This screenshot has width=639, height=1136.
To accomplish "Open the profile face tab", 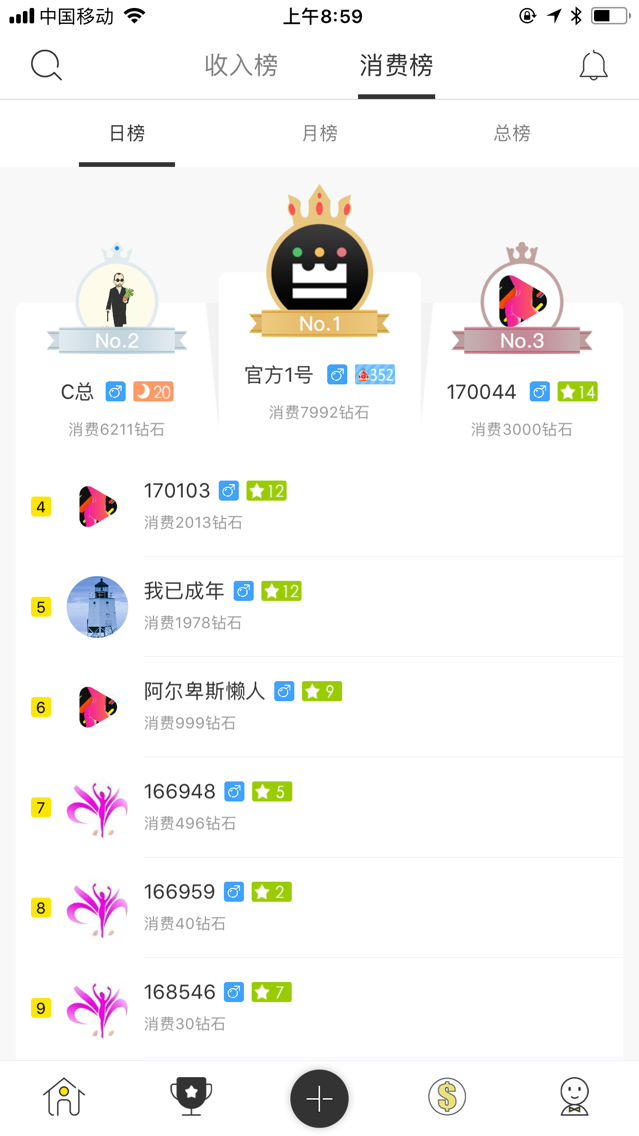I will pyautogui.click(x=574, y=1097).
